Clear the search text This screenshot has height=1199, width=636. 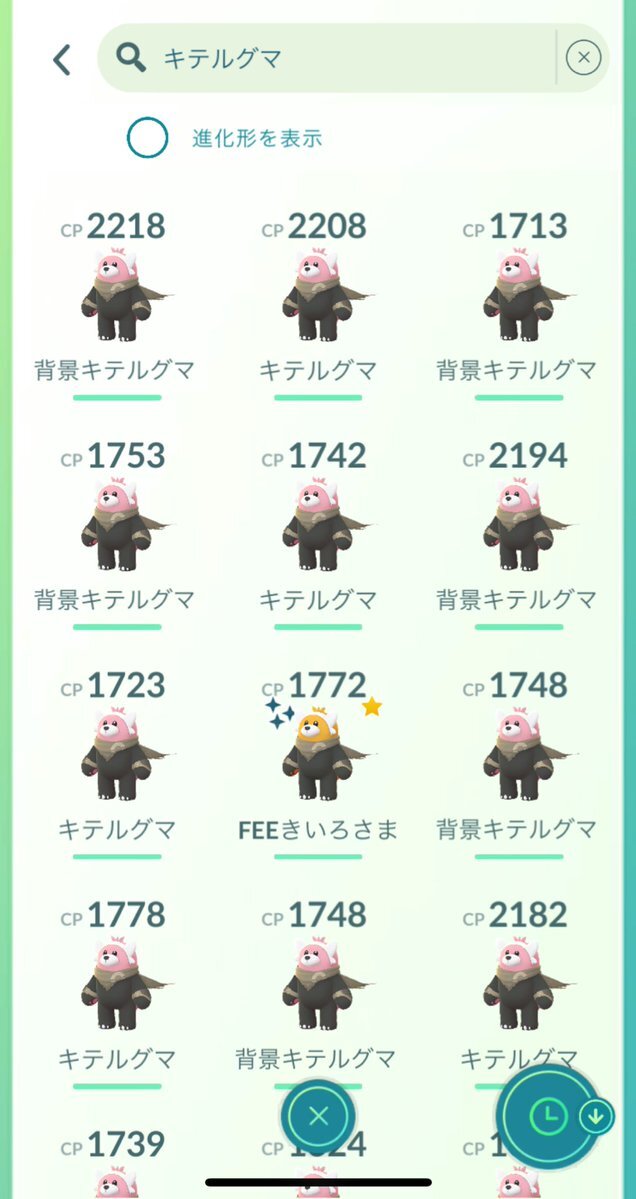coord(583,59)
